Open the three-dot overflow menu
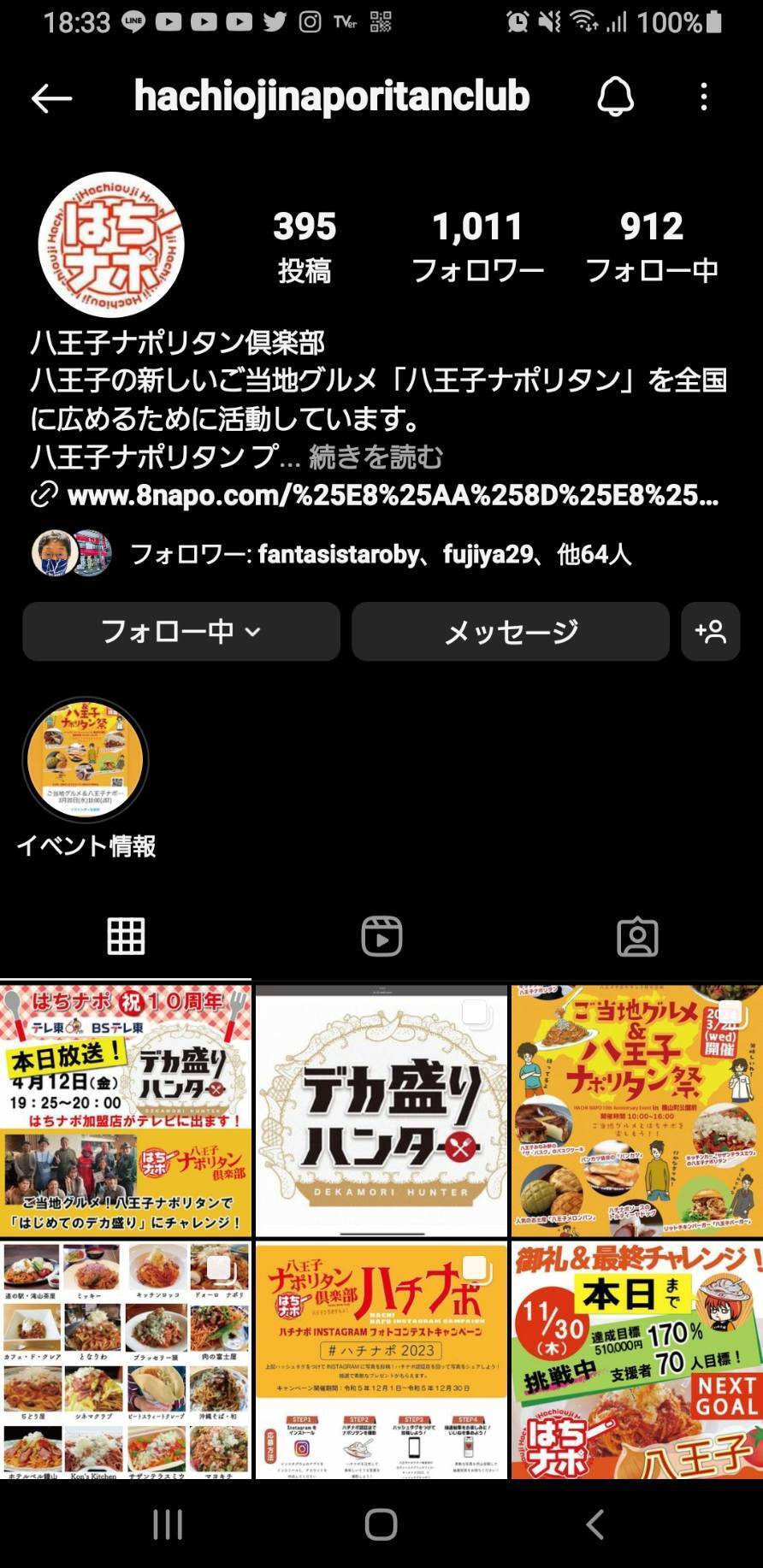Screen dimensions: 763x1568 [x=704, y=97]
